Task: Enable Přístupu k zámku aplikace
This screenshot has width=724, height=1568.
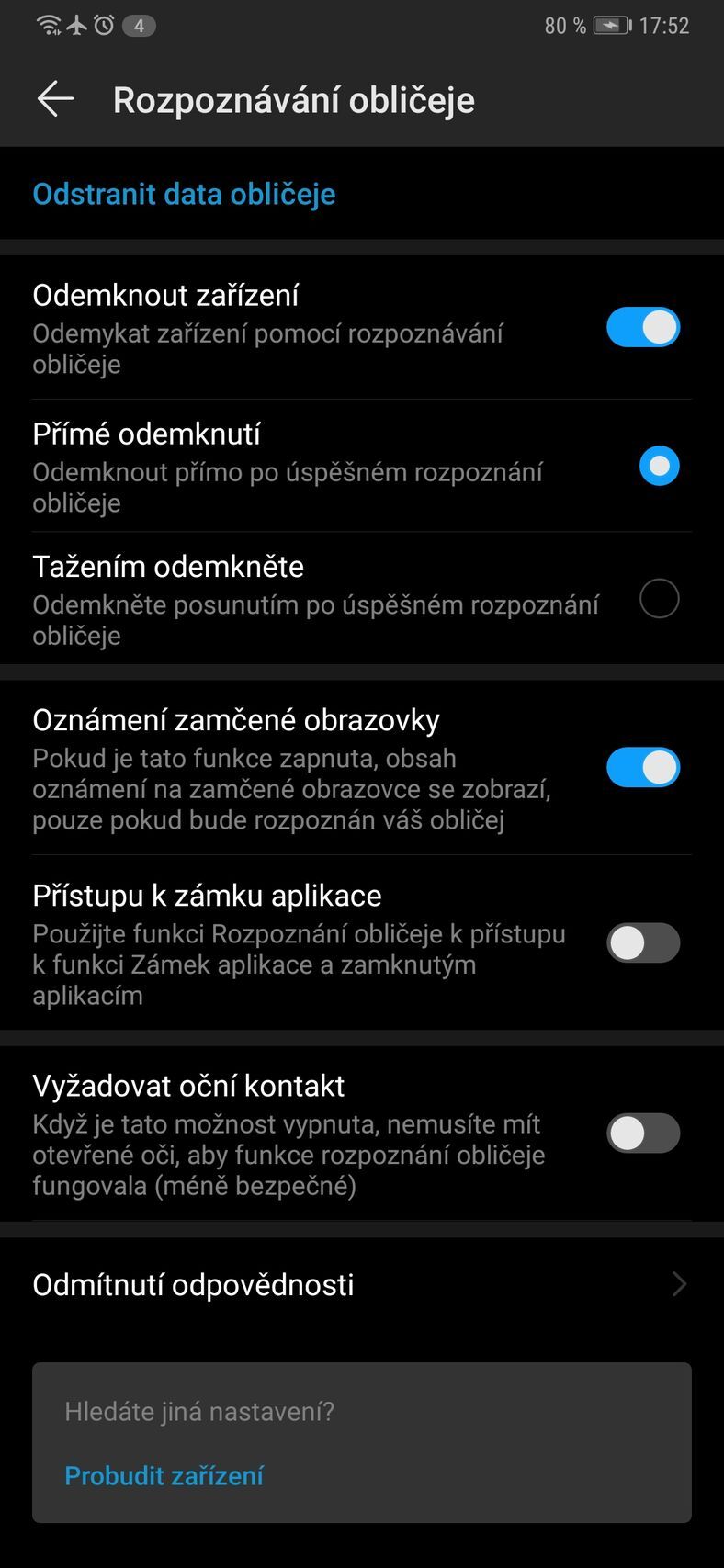Action: [642, 943]
